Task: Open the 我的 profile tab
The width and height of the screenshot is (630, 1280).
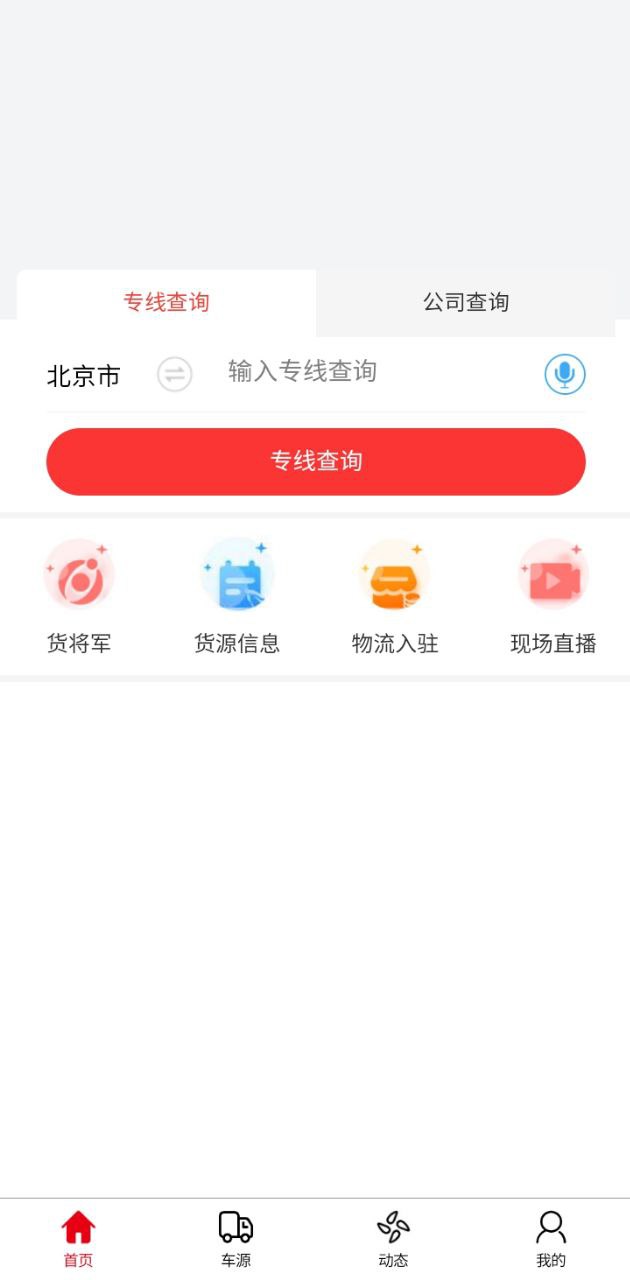Action: [551, 1238]
